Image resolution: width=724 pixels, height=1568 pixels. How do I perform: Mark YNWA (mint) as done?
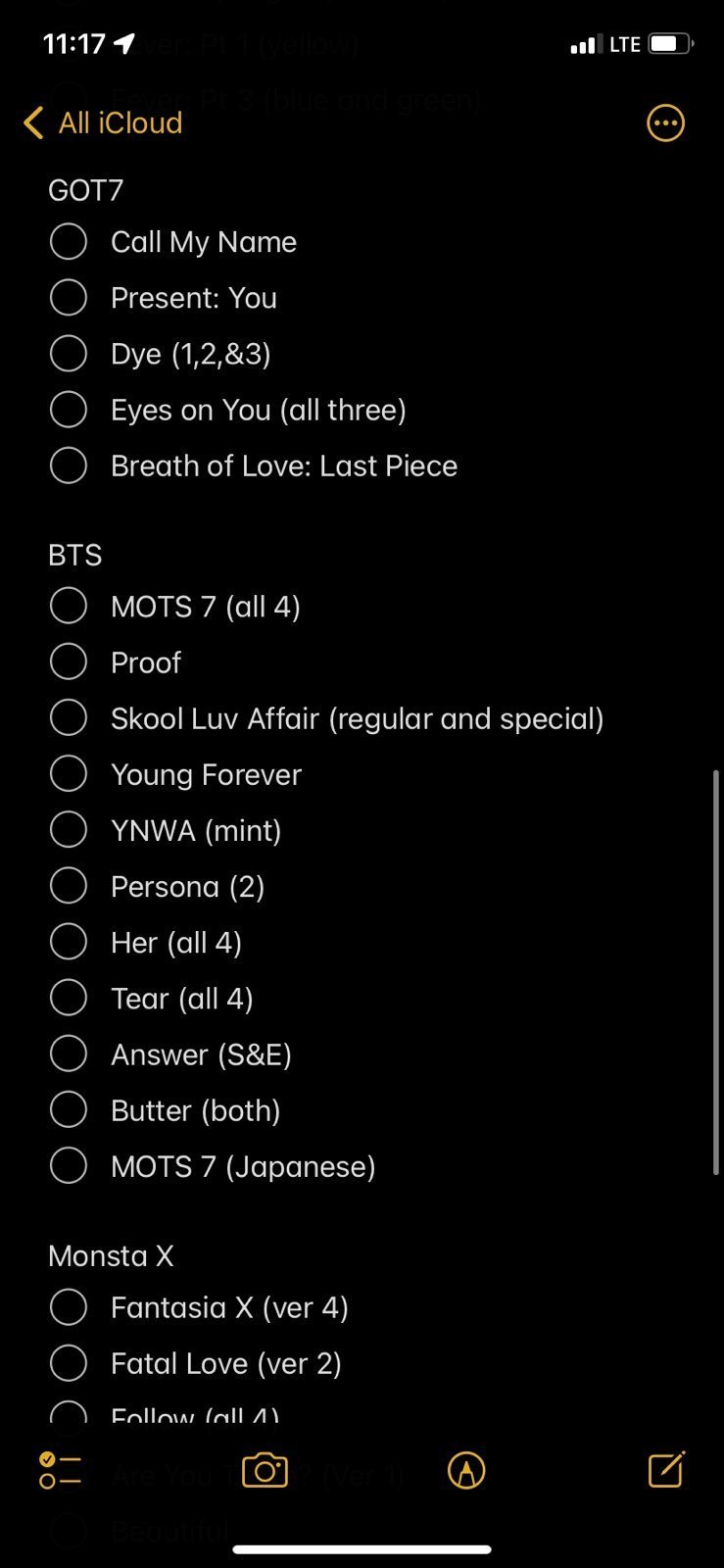(69, 830)
